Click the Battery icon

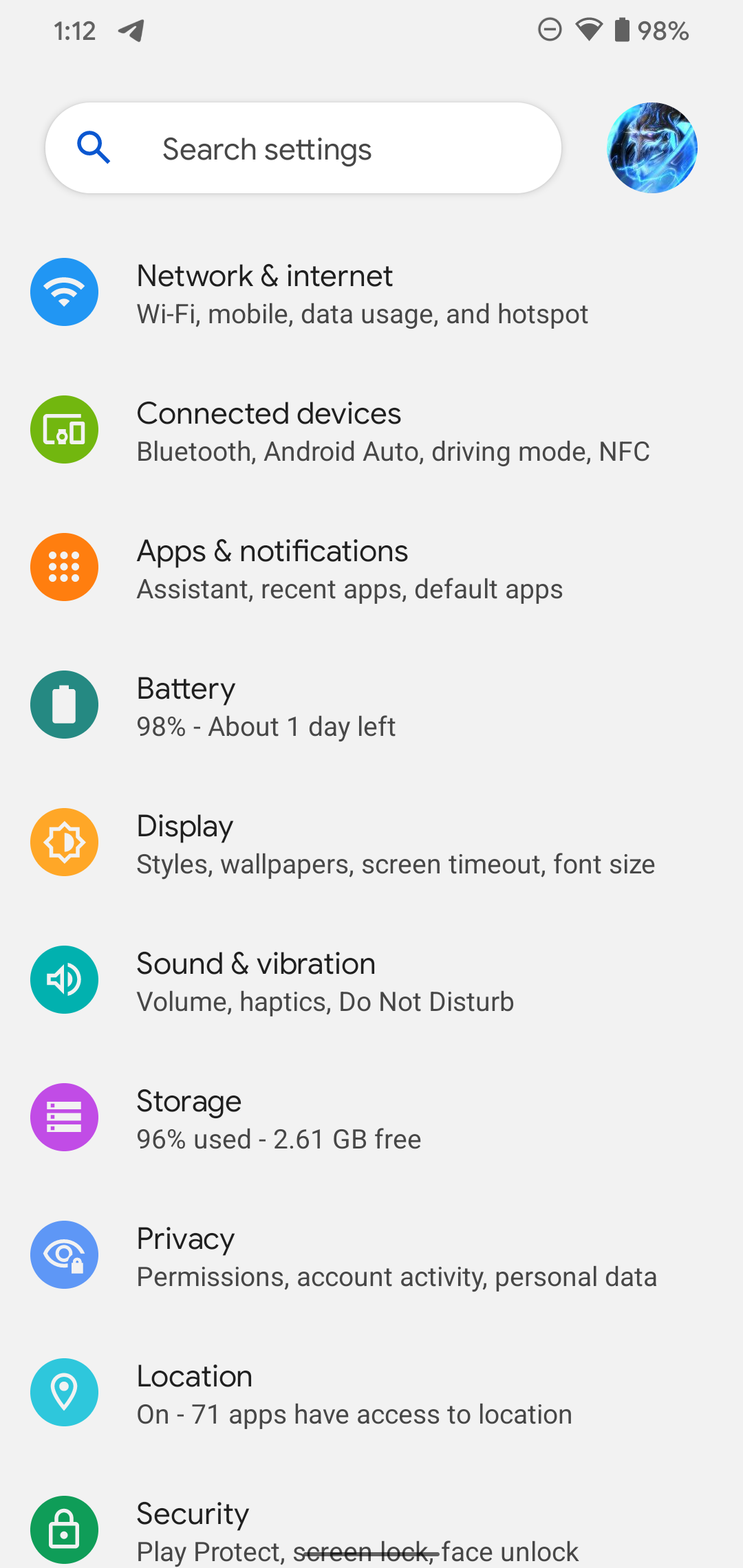click(64, 704)
